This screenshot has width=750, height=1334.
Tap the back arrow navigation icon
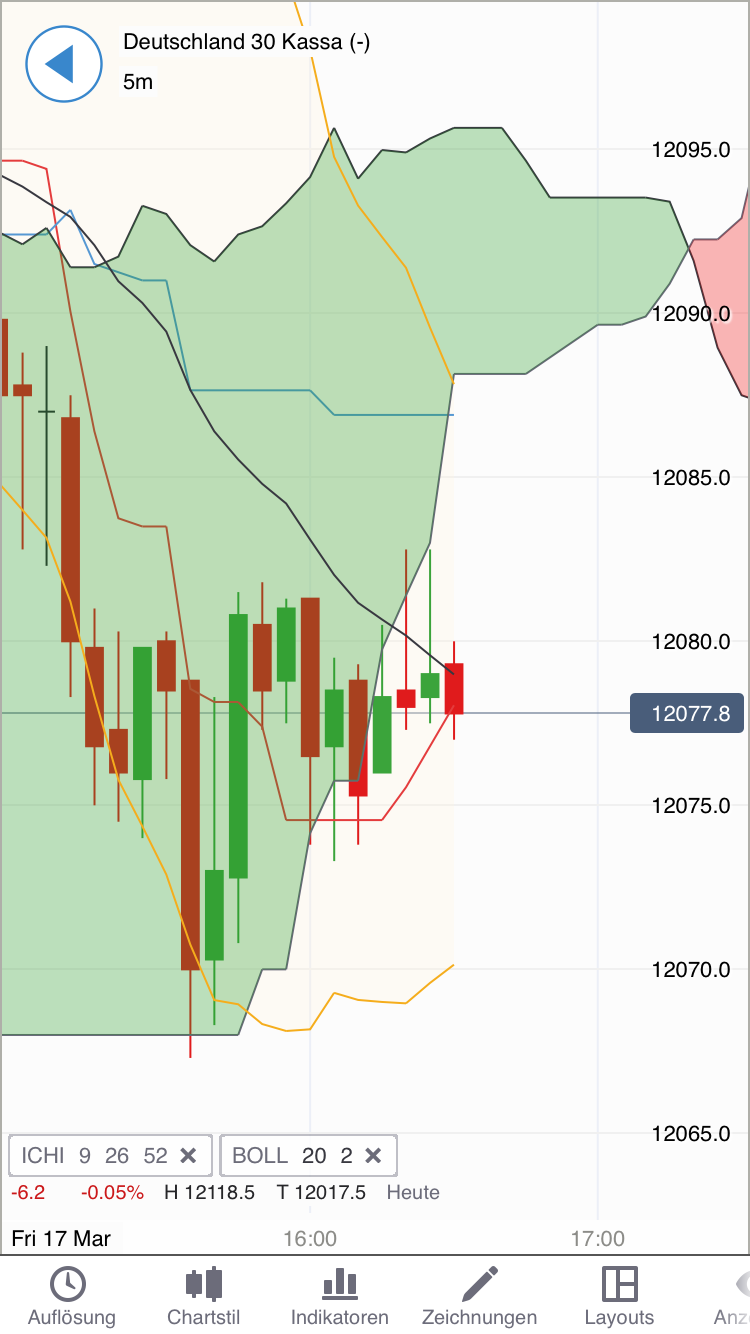tap(64, 64)
